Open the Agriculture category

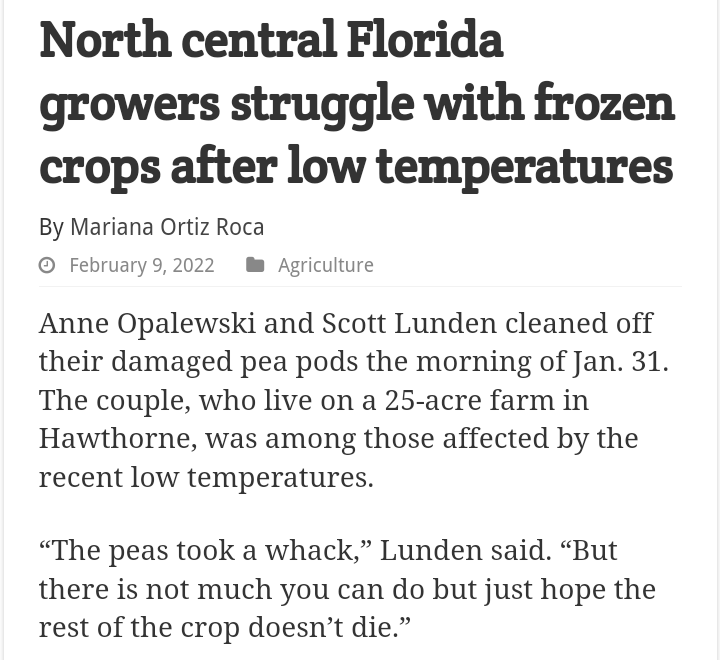tap(325, 265)
